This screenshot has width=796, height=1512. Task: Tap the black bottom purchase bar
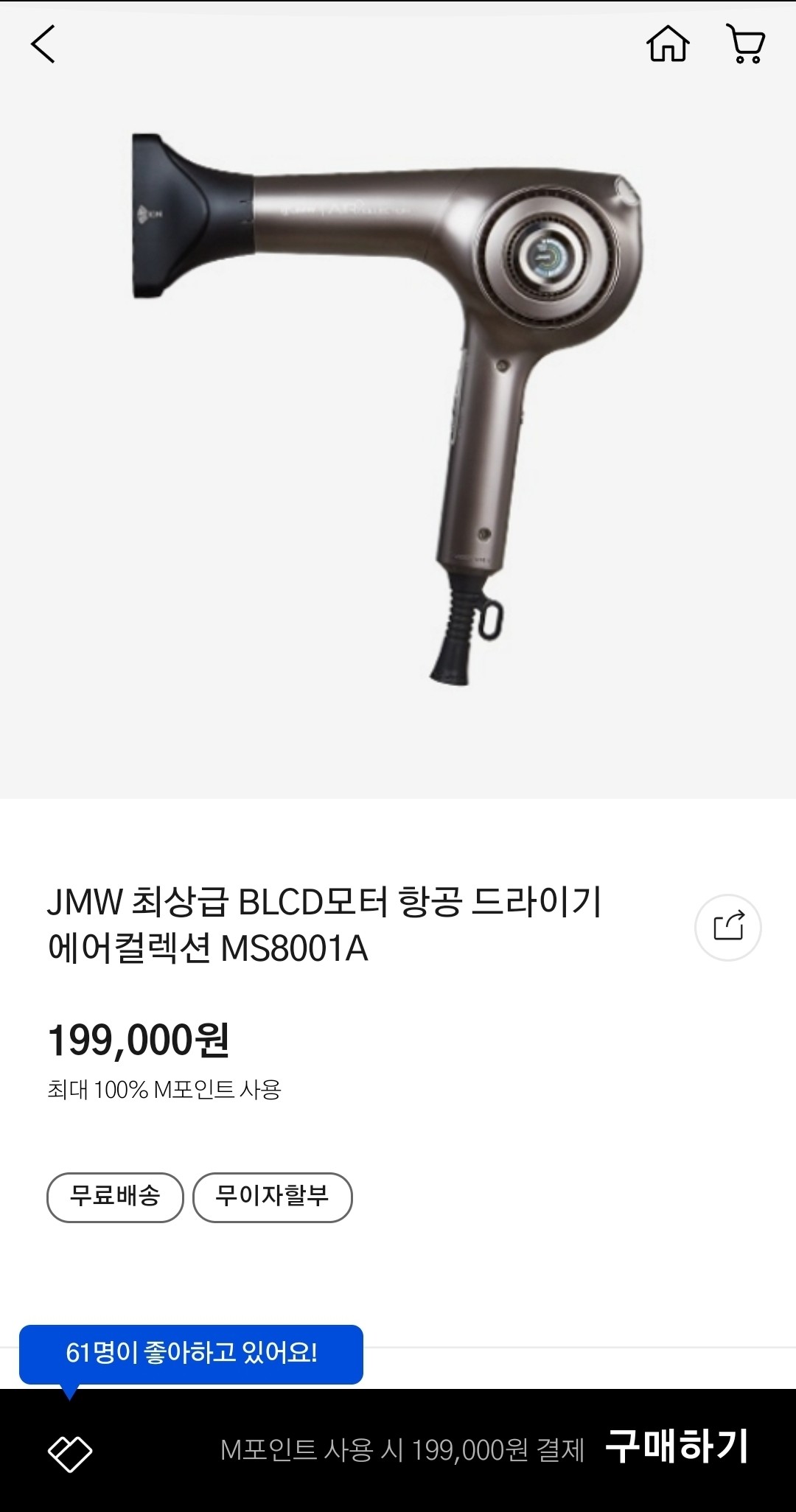(x=398, y=1455)
